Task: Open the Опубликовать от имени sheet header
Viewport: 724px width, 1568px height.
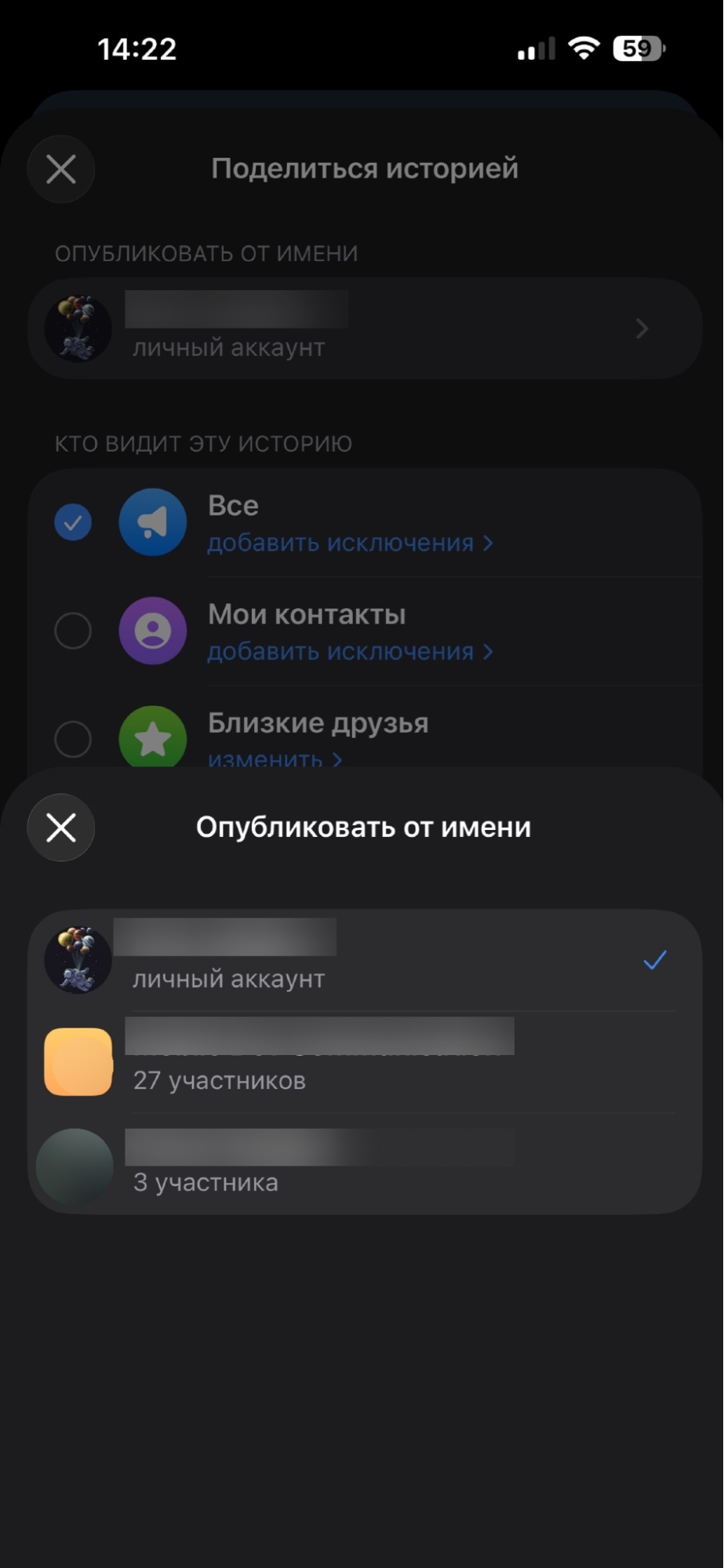Action: coord(363,827)
